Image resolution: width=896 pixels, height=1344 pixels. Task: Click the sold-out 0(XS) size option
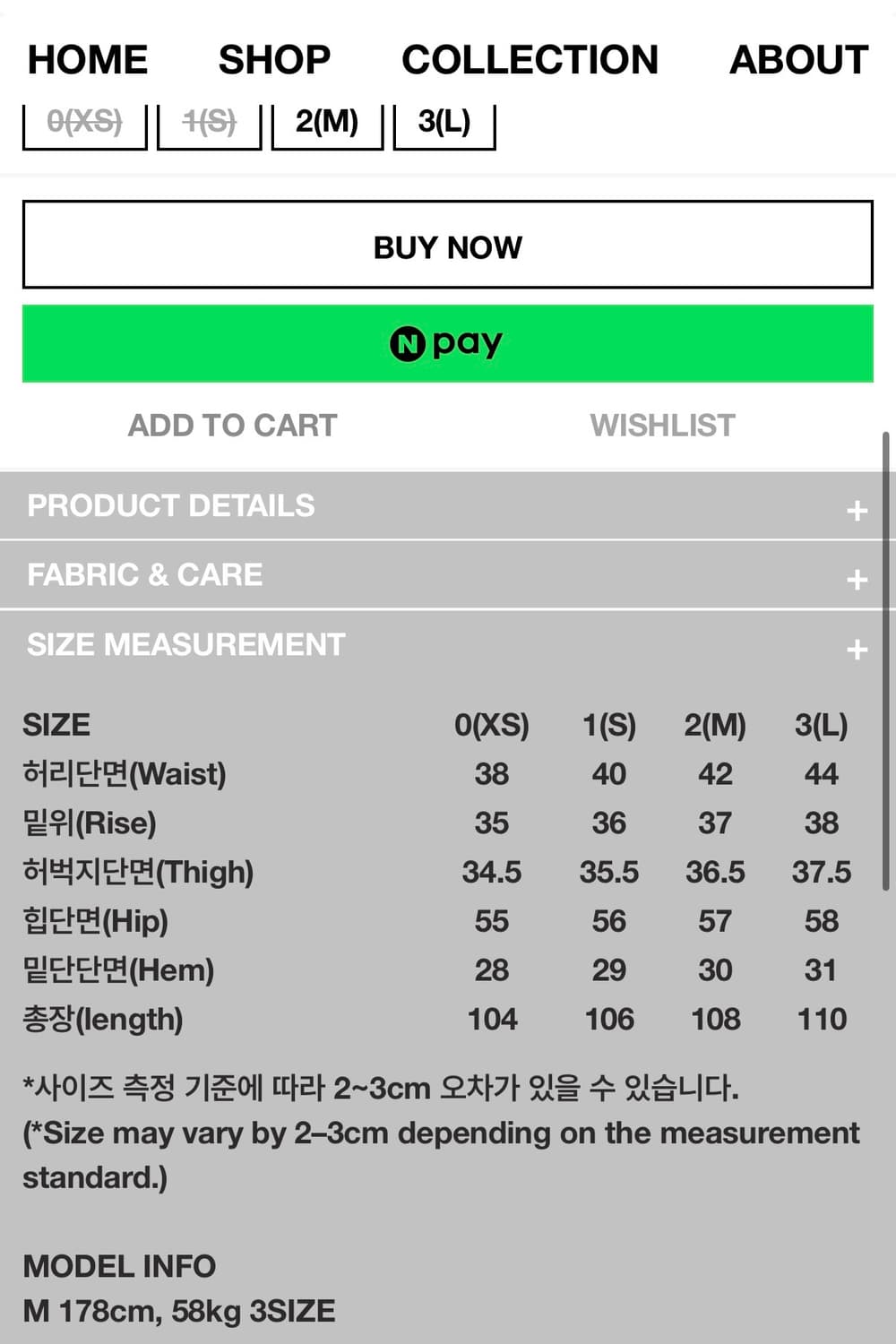pyautogui.click(x=85, y=123)
